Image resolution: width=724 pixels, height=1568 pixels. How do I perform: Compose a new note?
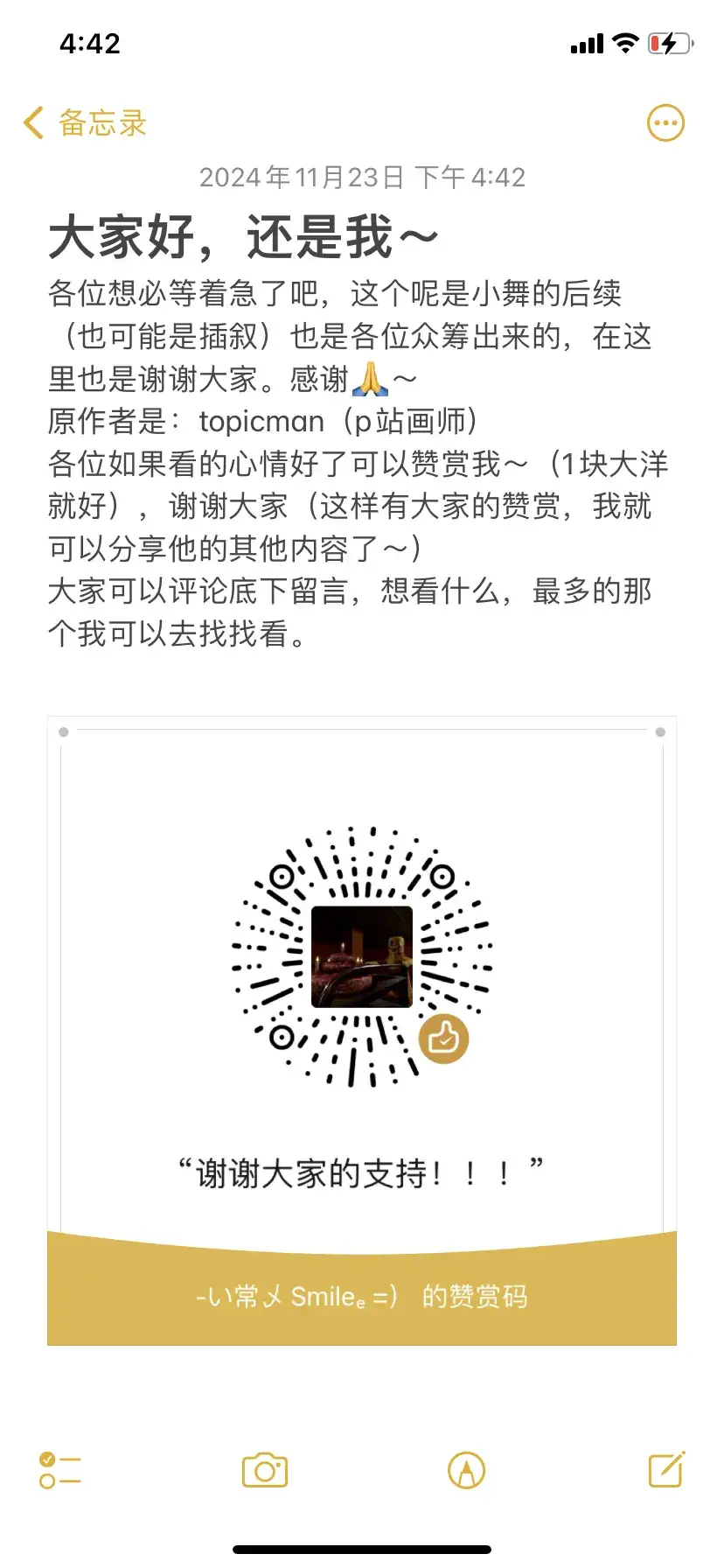click(666, 1469)
